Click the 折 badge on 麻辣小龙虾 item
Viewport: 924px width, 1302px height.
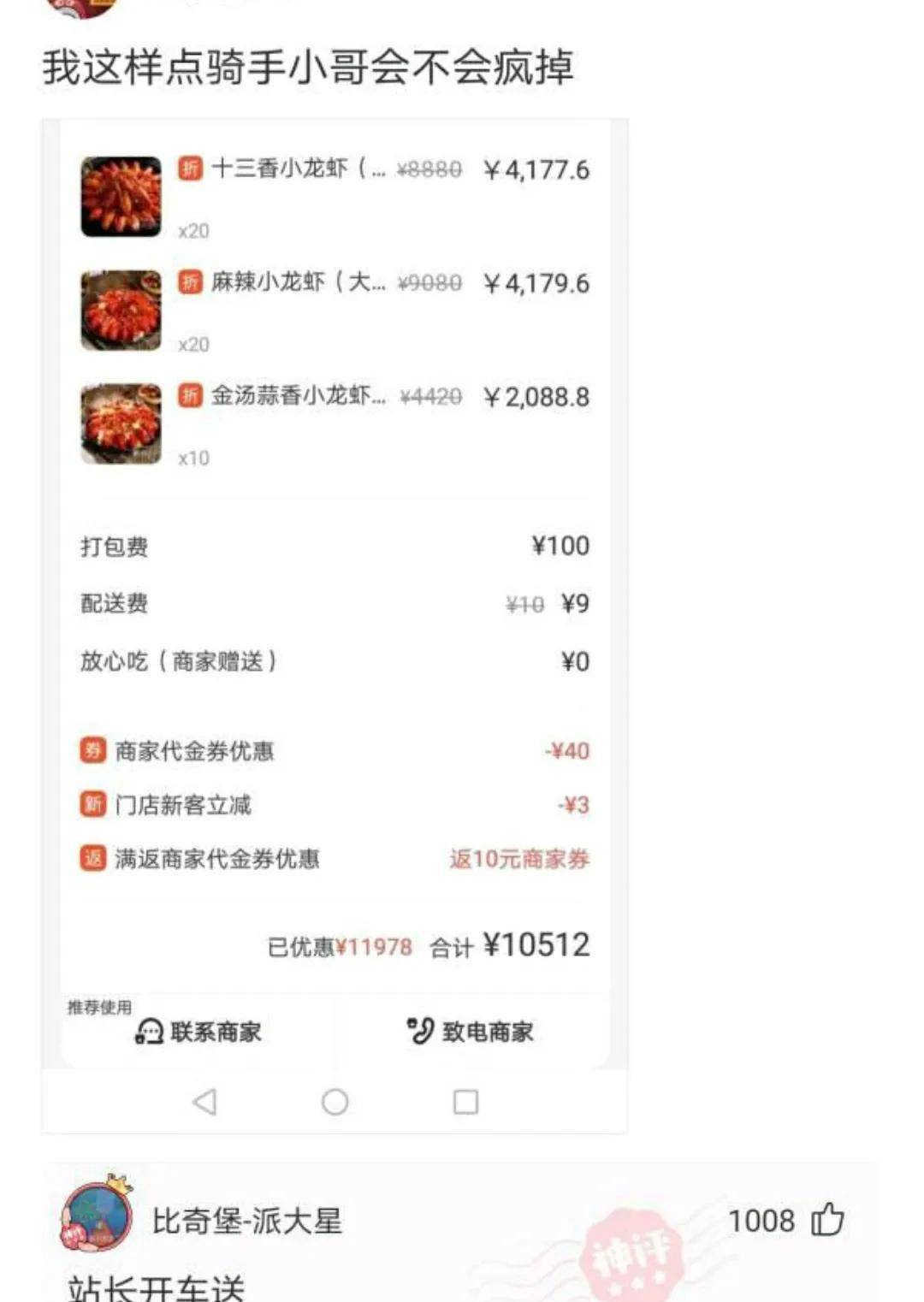pyautogui.click(x=192, y=281)
